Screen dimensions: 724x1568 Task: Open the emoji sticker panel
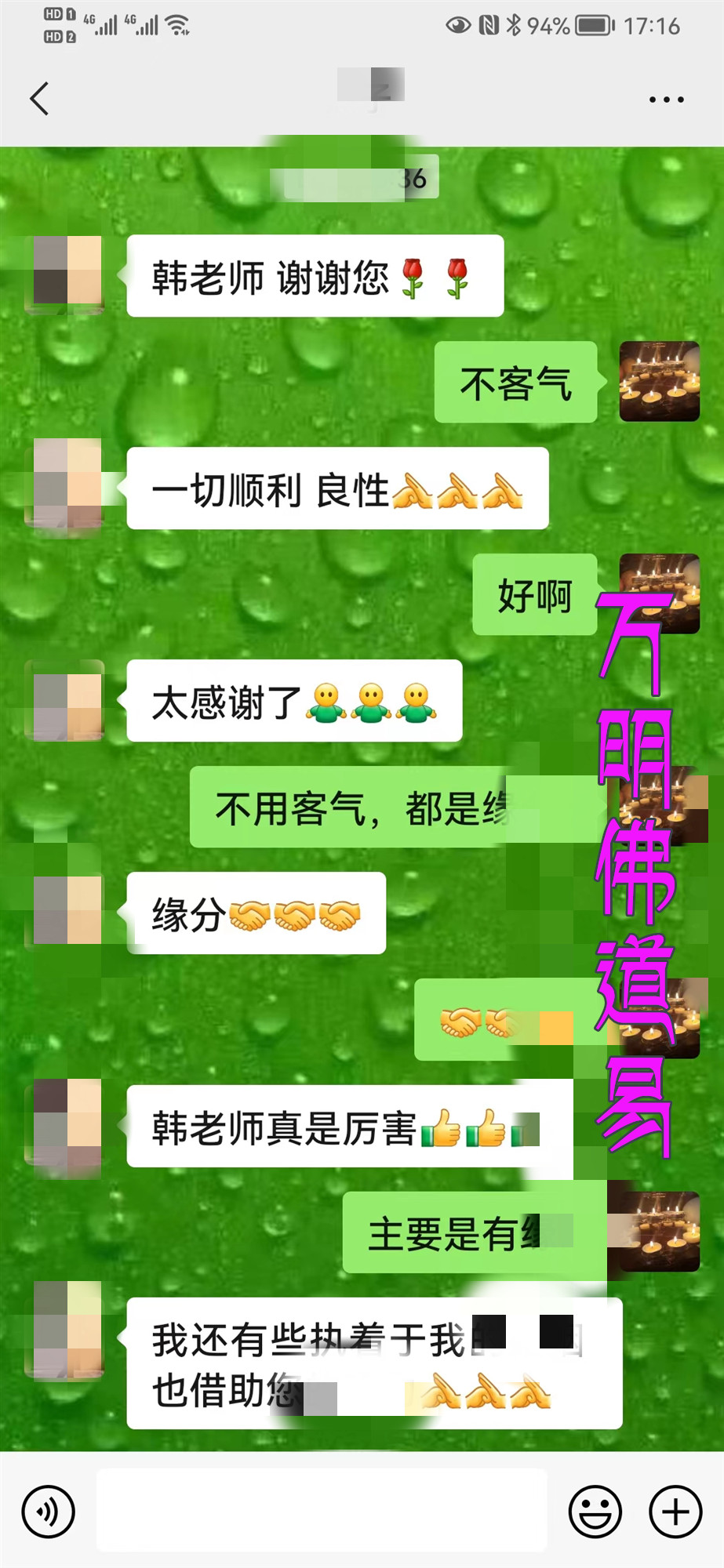click(x=595, y=1511)
